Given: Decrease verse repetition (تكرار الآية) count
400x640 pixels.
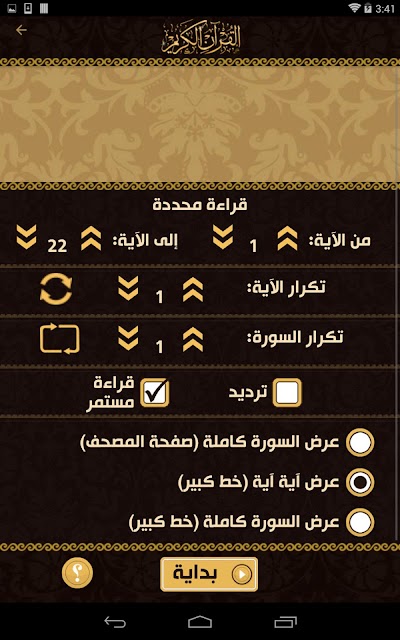Looking at the screenshot, I should coord(128,288).
